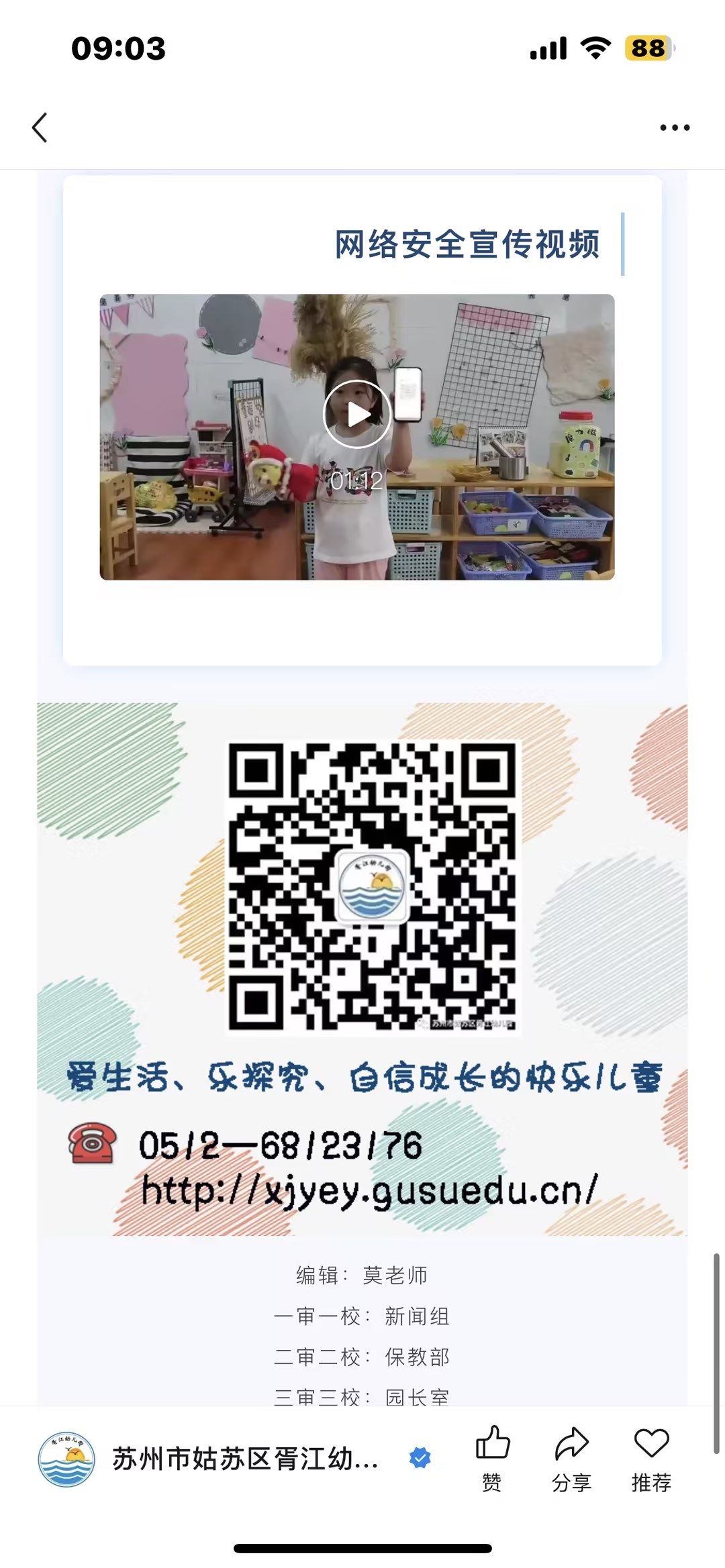Play the 网络安全宣传视频 video

pos(356,415)
